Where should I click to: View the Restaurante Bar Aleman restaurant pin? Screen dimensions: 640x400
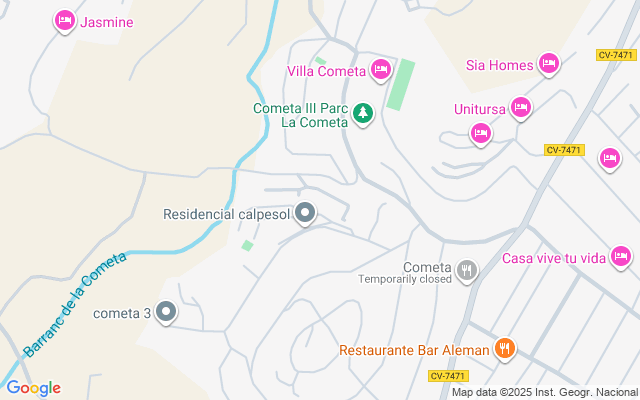pos(506,349)
